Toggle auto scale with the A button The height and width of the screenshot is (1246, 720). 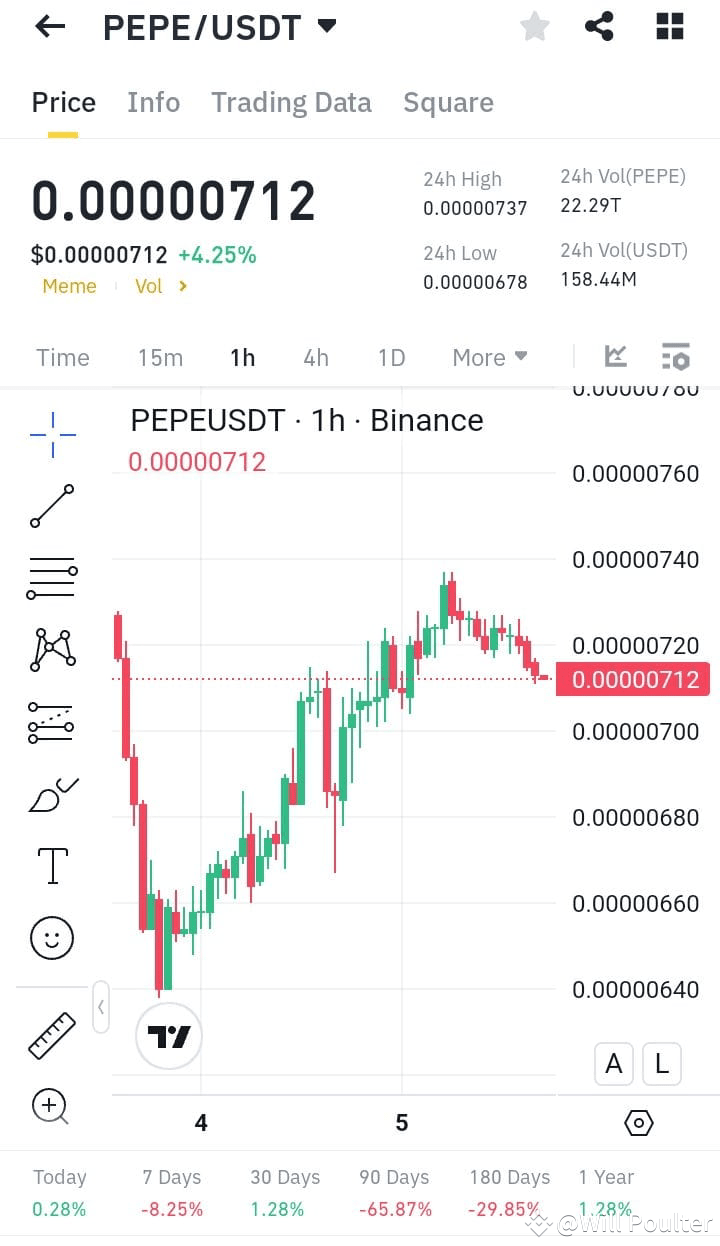click(x=613, y=1064)
